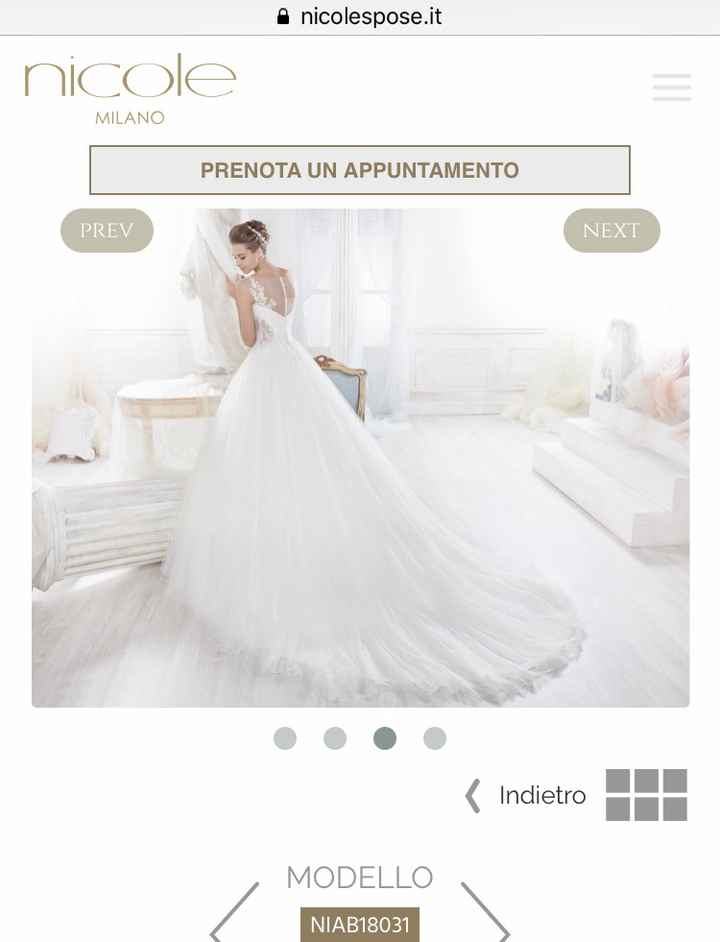Click the back chevron beside Indietro

[x=471, y=795]
